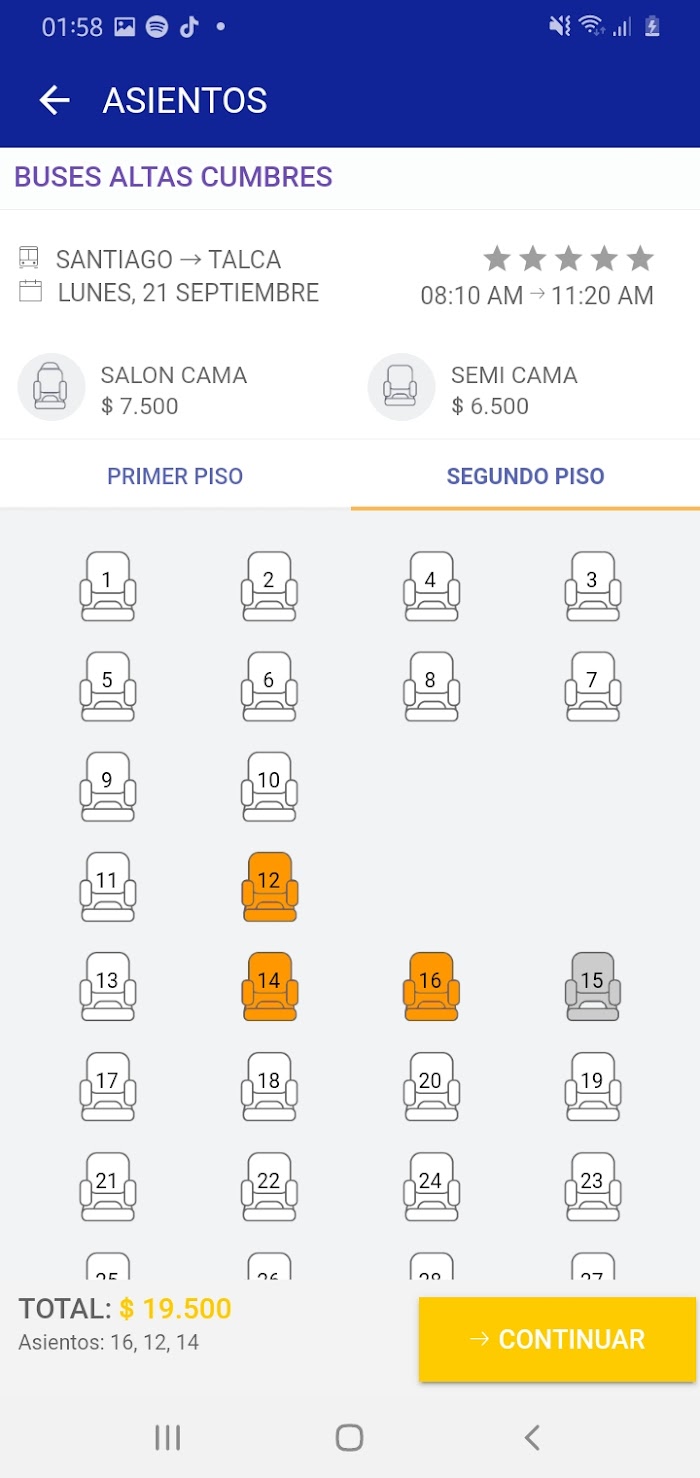Image resolution: width=700 pixels, height=1478 pixels.
Task: Go to the home screen
Action: point(349,1438)
